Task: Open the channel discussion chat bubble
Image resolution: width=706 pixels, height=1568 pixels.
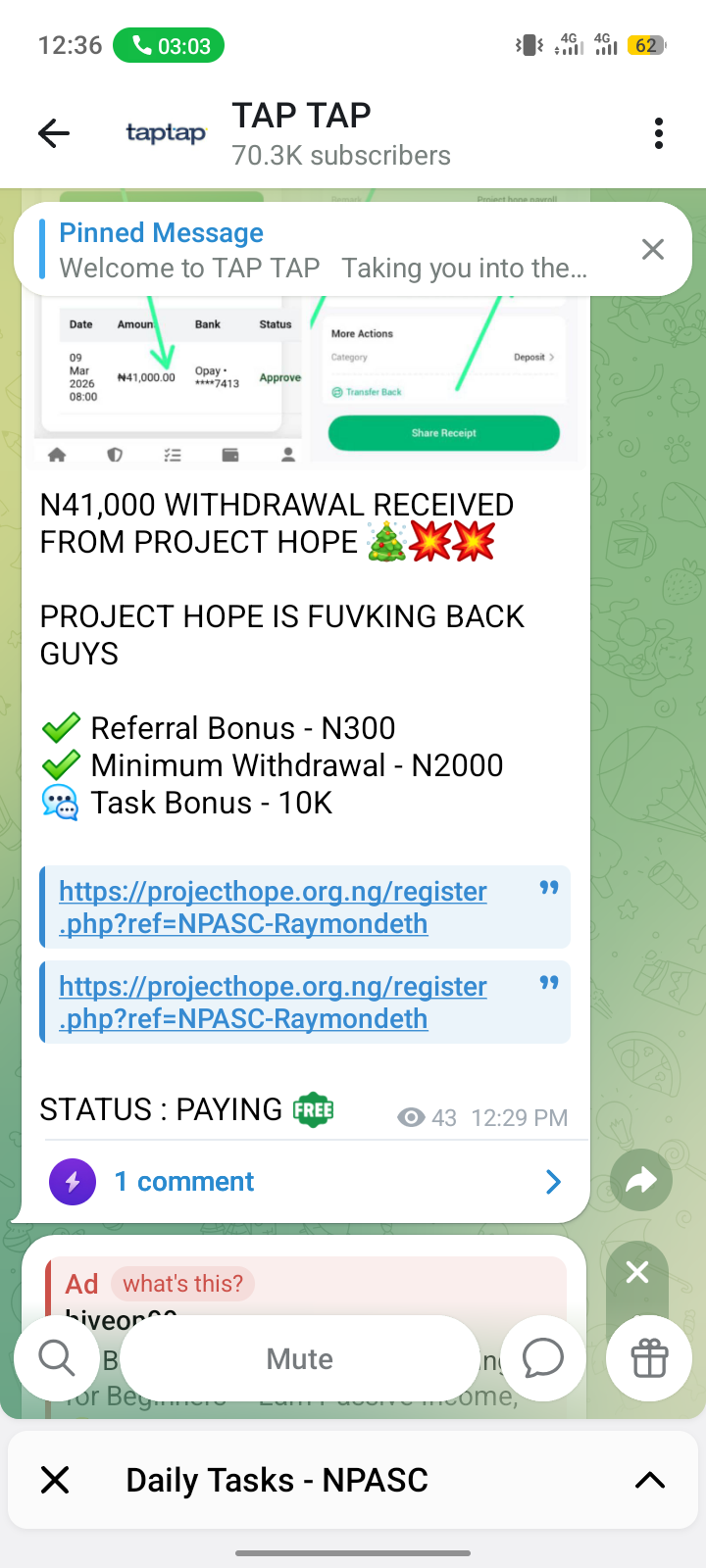Action: coord(542,1359)
